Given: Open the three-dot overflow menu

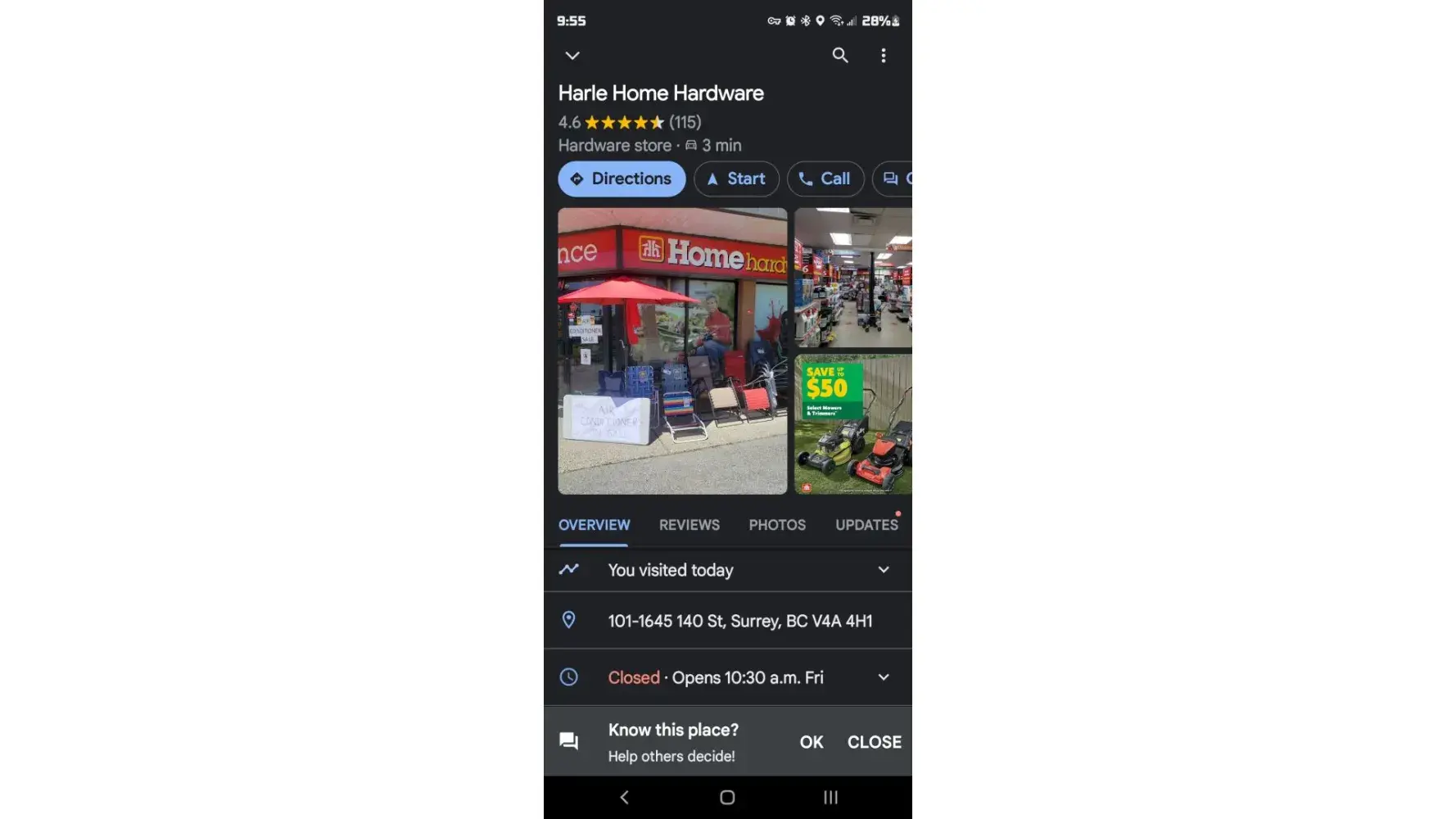Looking at the screenshot, I should (x=883, y=56).
